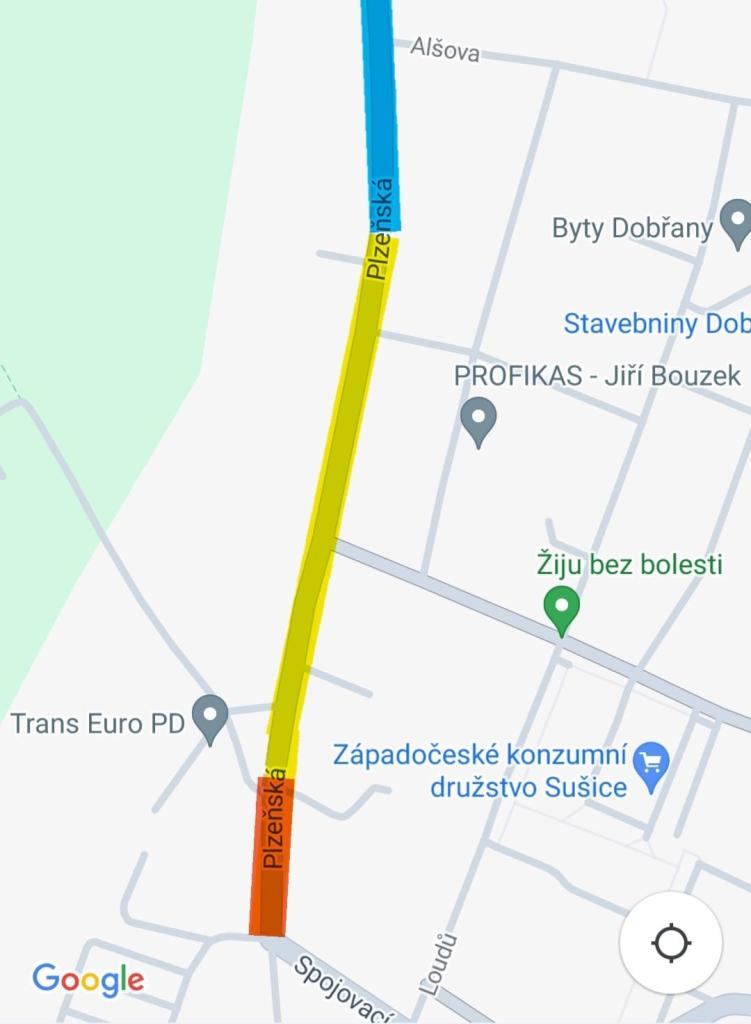Open Západočeské konzumní družstvo Sušice shop pin

pos(651,768)
